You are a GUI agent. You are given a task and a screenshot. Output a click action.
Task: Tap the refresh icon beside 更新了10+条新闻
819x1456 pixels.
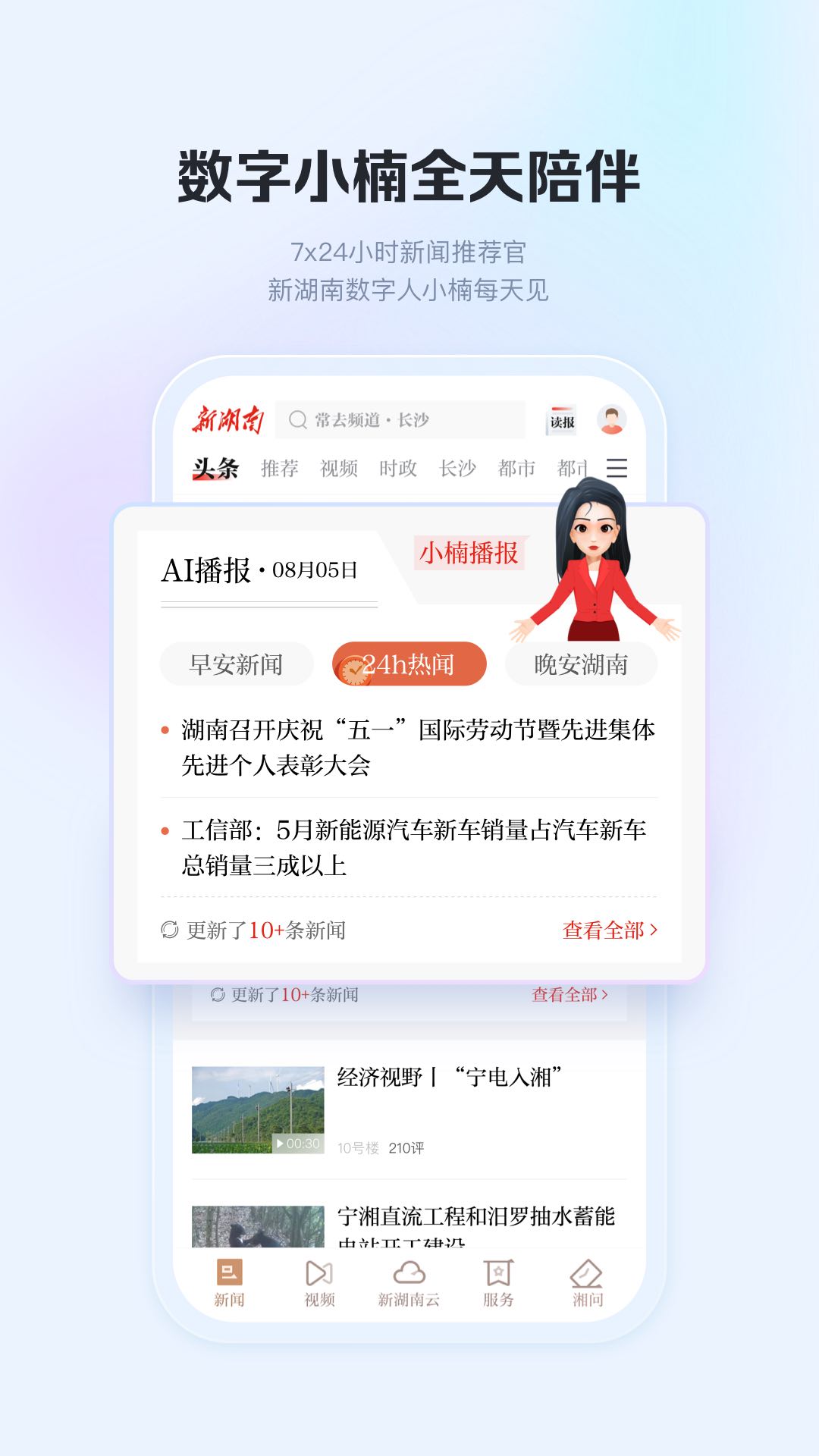pyautogui.click(x=168, y=930)
